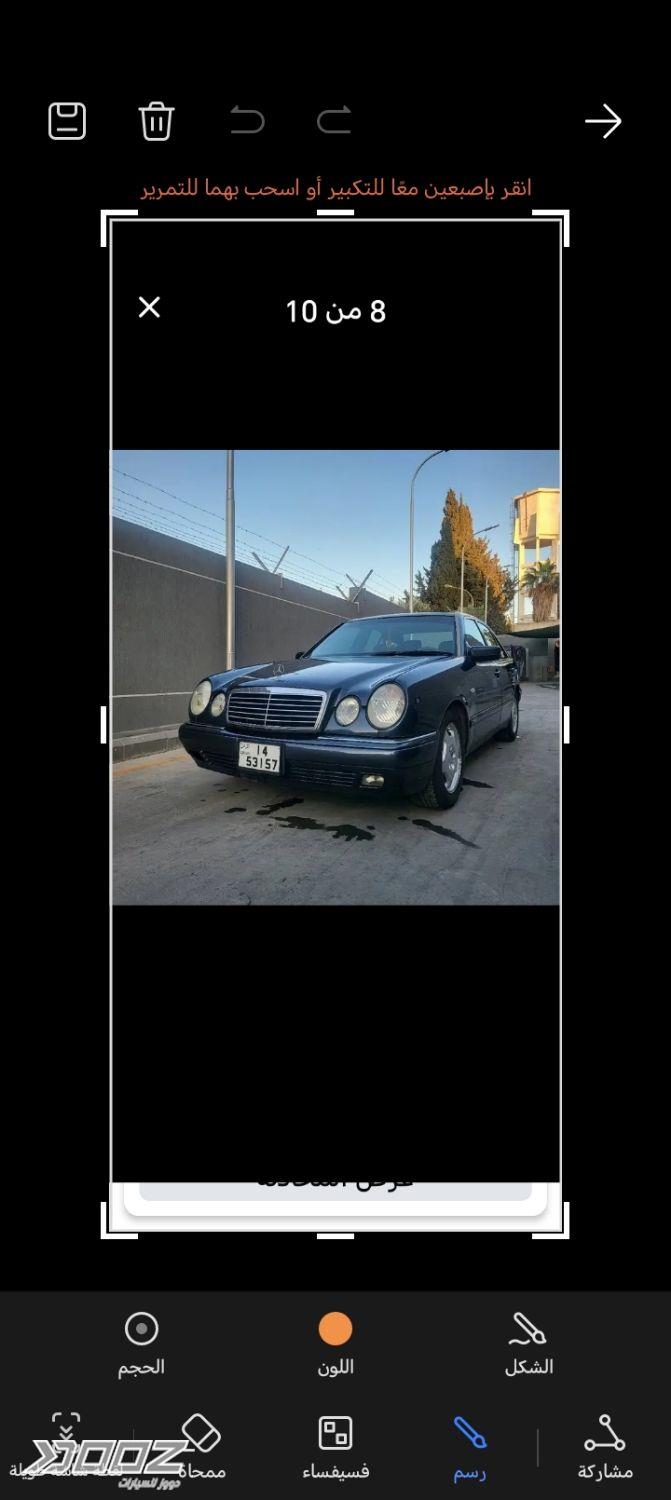Switch to the mosaic tool (فسيفساء)
This screenshot has height=1500, width=671.
[x=335, y=1446]
